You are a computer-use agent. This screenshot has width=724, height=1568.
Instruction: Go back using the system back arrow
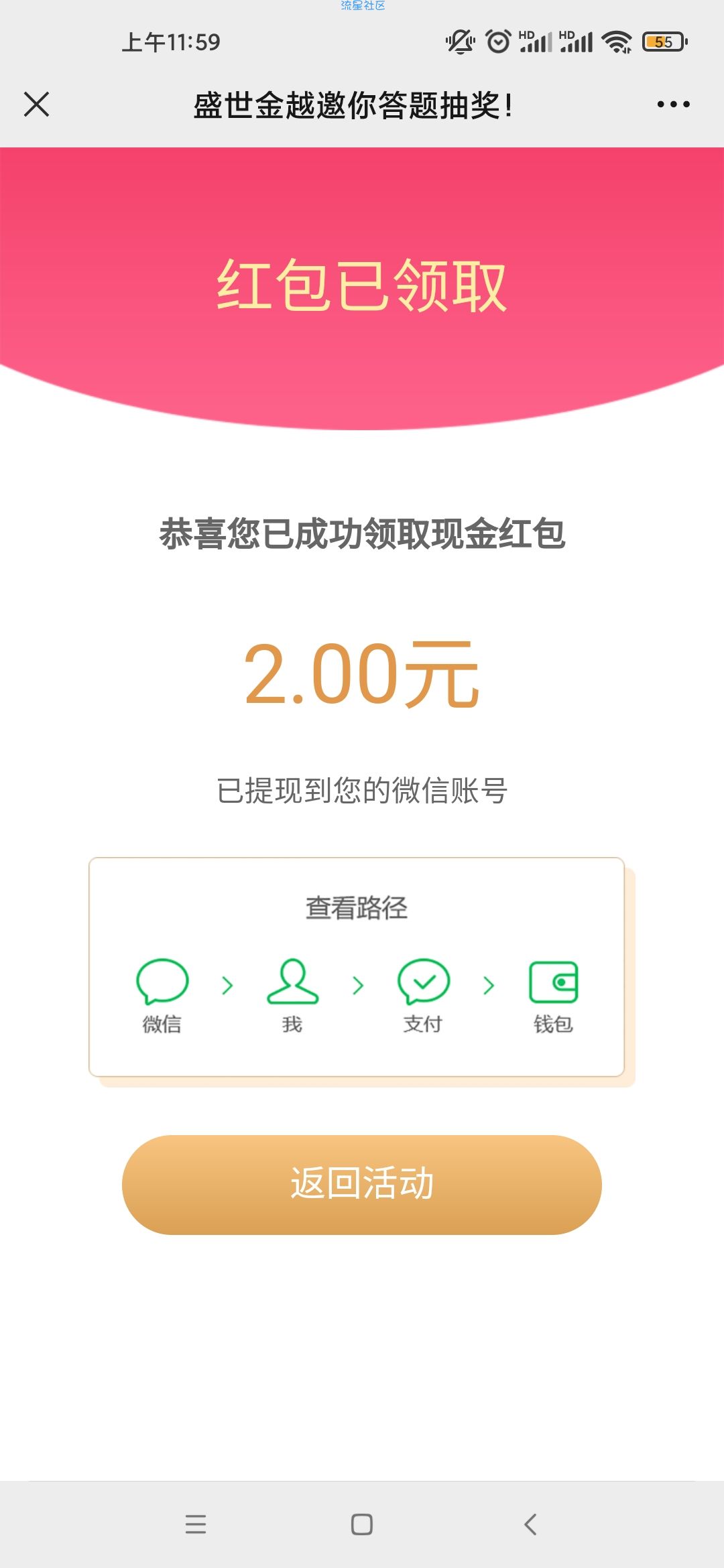click(530, 1524)
